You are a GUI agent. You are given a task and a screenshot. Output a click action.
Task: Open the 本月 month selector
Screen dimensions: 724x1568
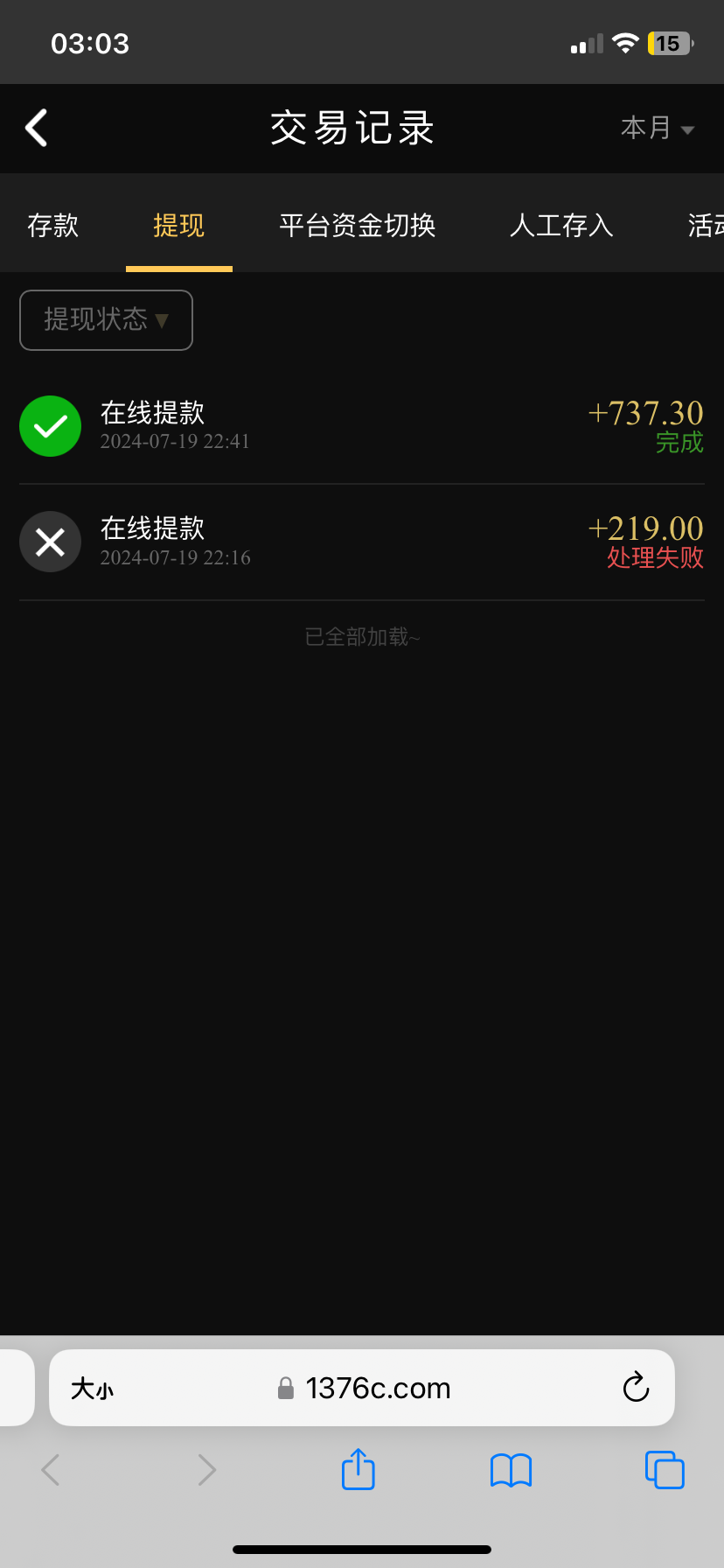(x=658, y=128)
